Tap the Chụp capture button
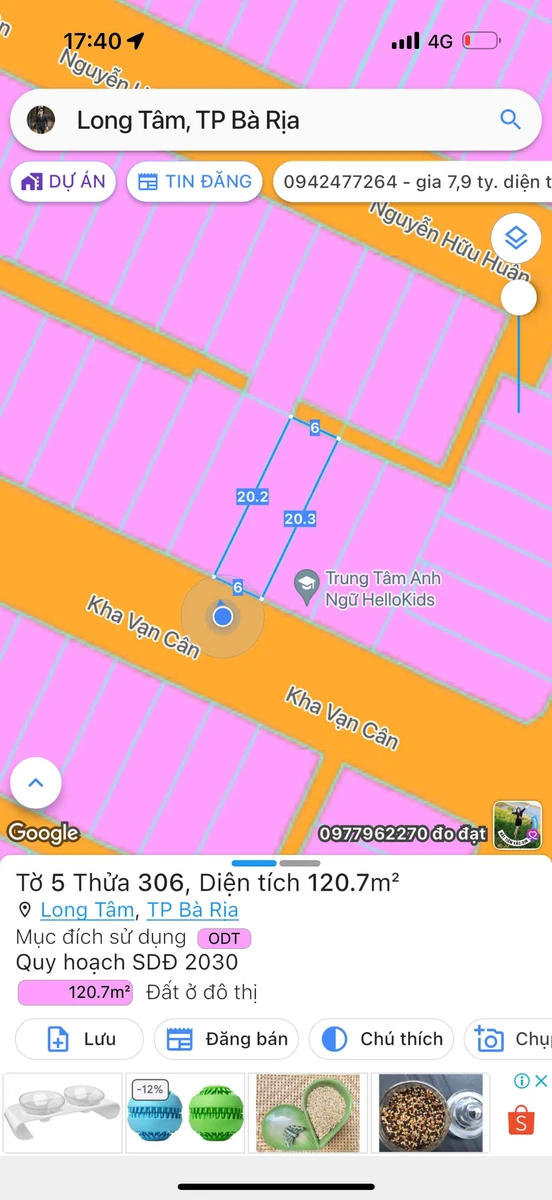 pyautogui.click(x=508, y=1039)
